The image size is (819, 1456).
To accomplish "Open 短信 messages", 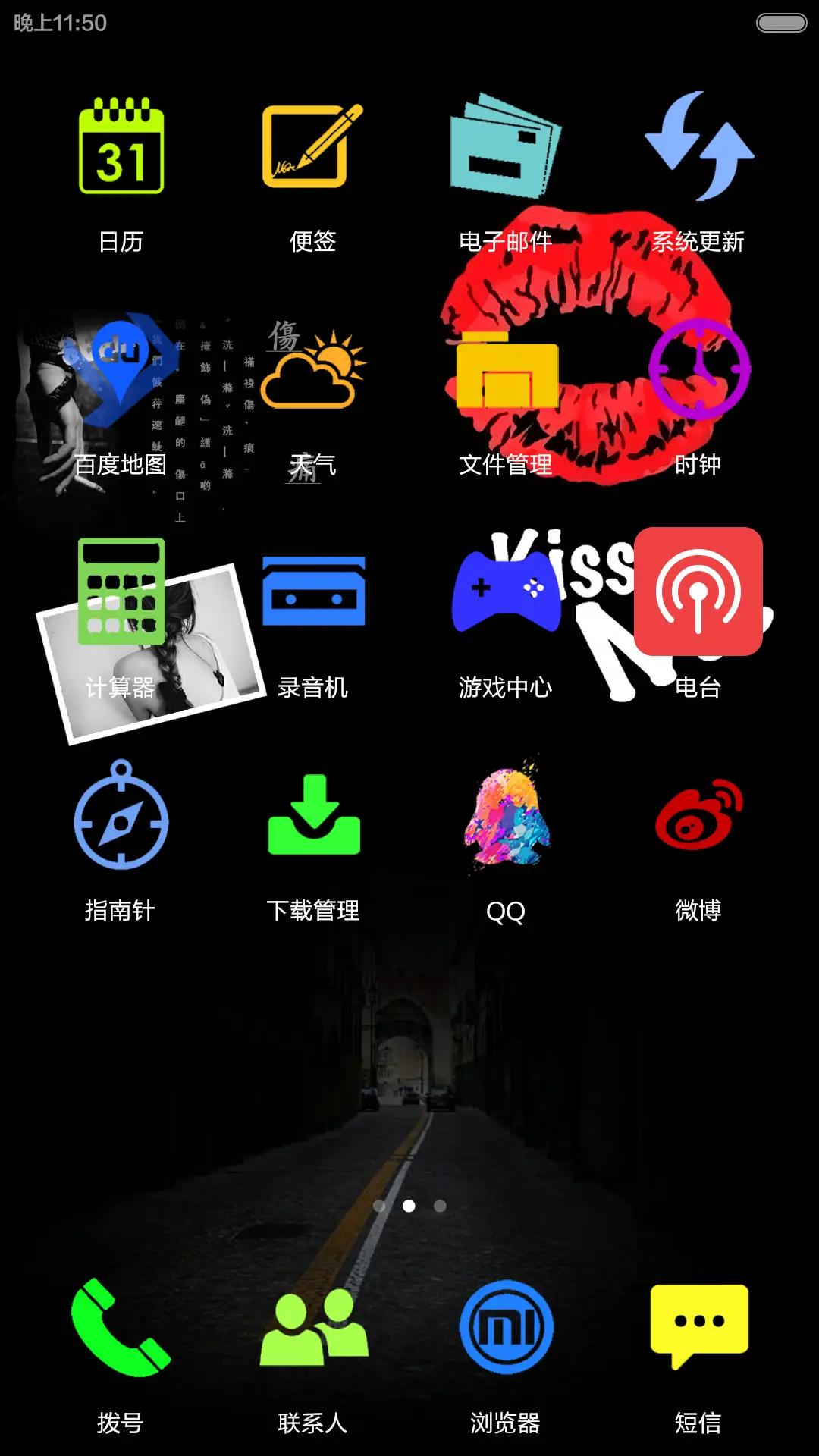I will click(698, 1327).
